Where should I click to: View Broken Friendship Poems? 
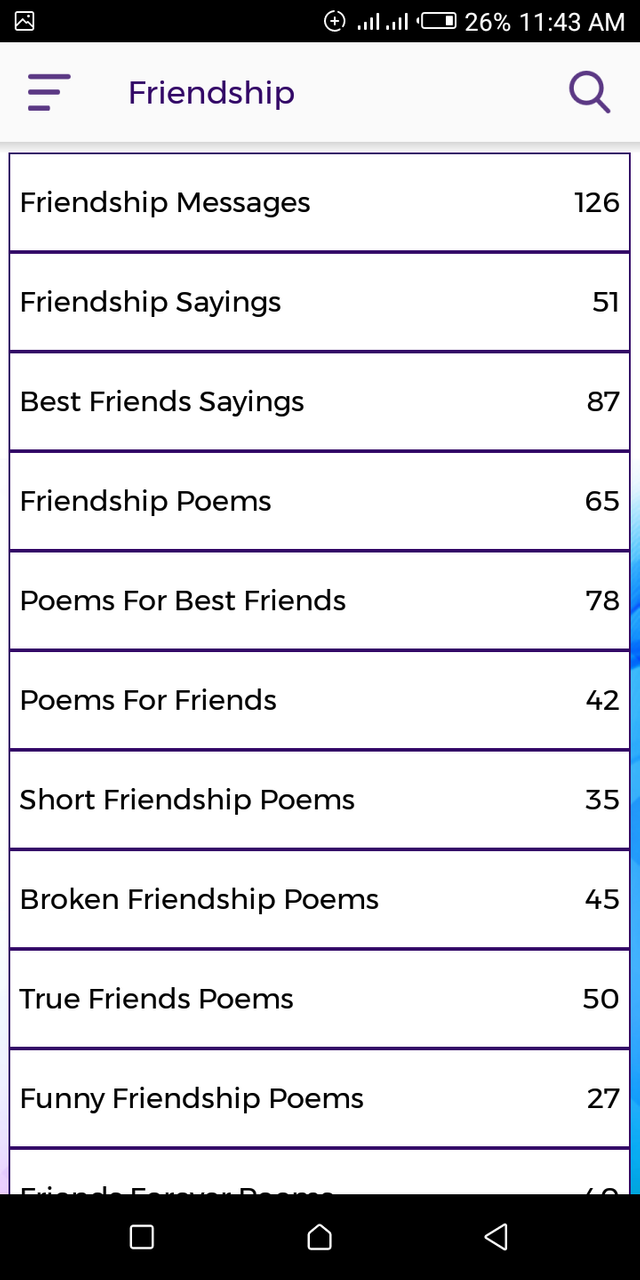[x=319, y=899]
